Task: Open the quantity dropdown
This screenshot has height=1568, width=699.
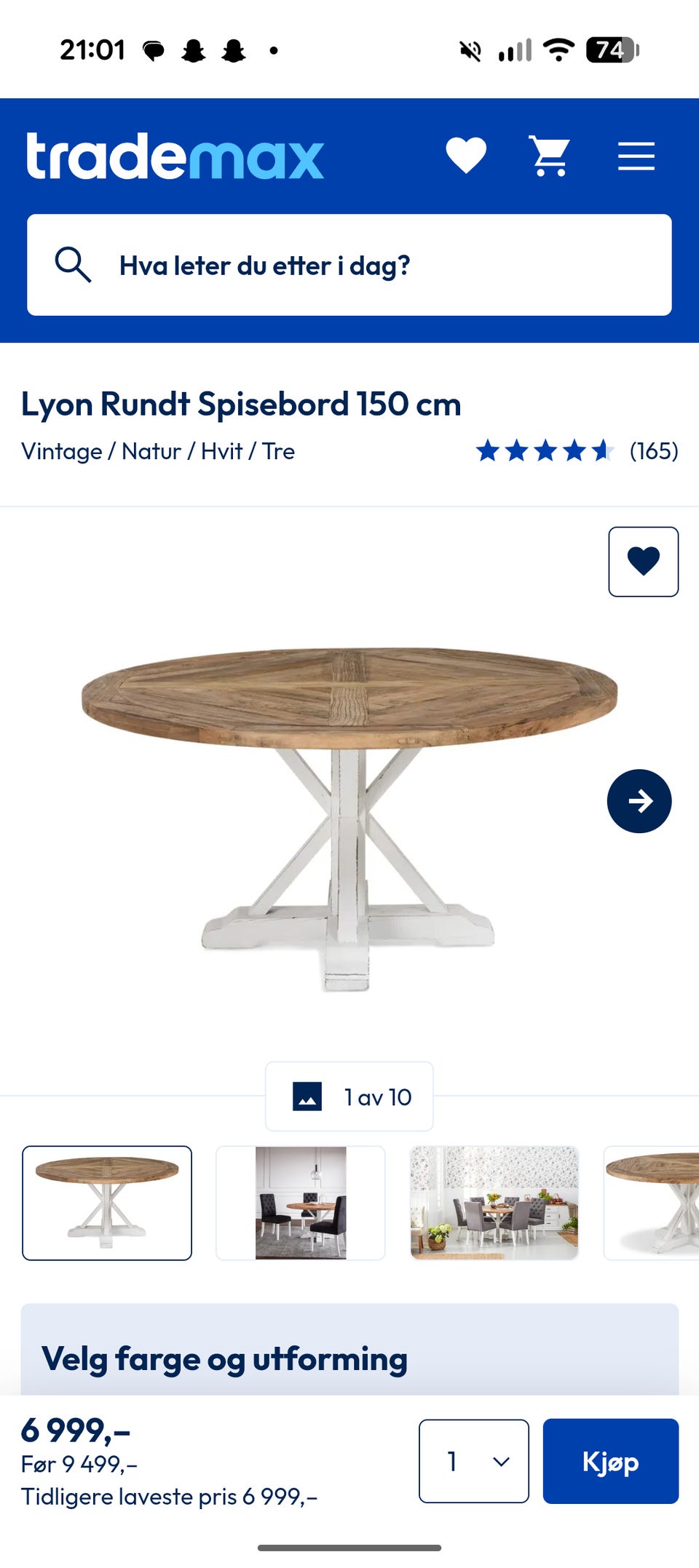Action: point(474,1461)
